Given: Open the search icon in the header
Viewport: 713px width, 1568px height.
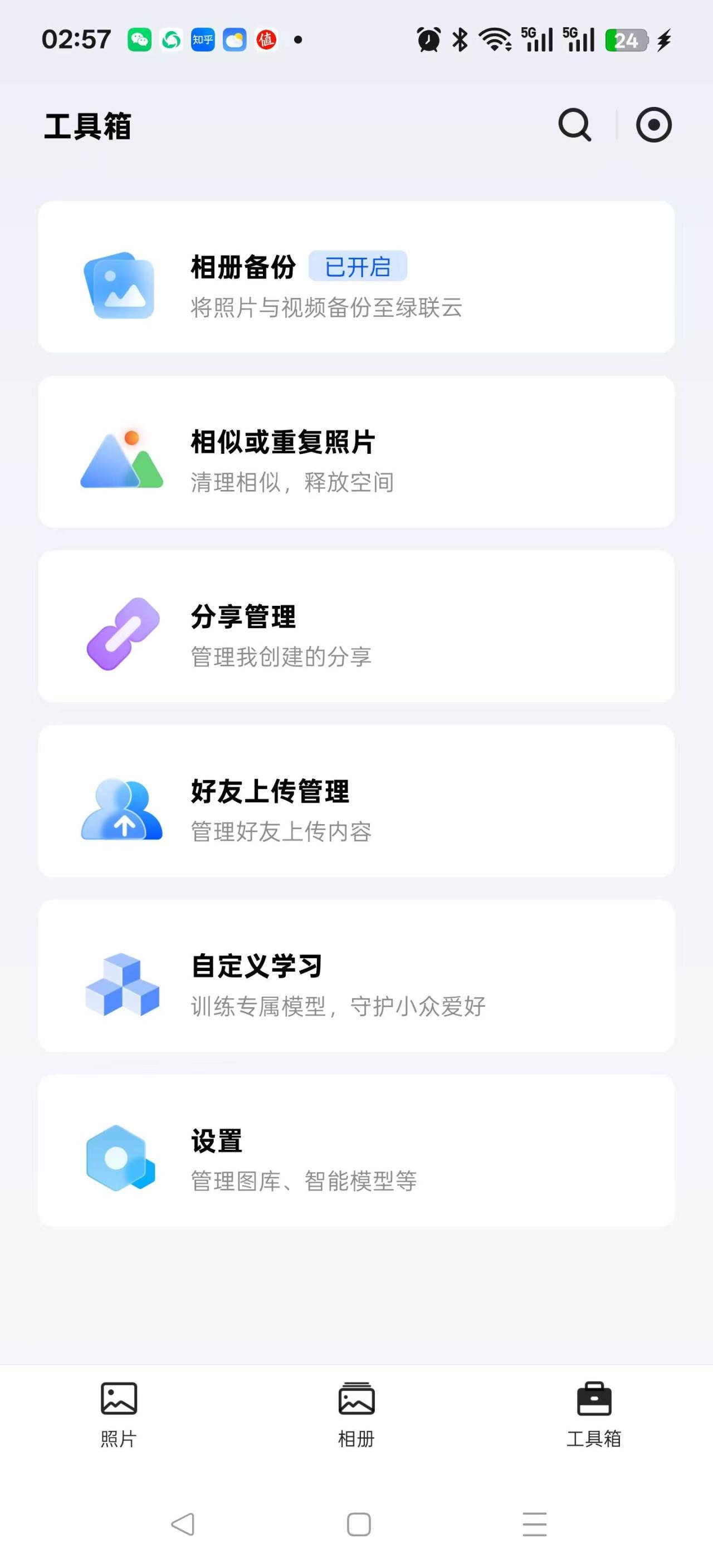Looking at the screenshot, I should tap(574, 125).
